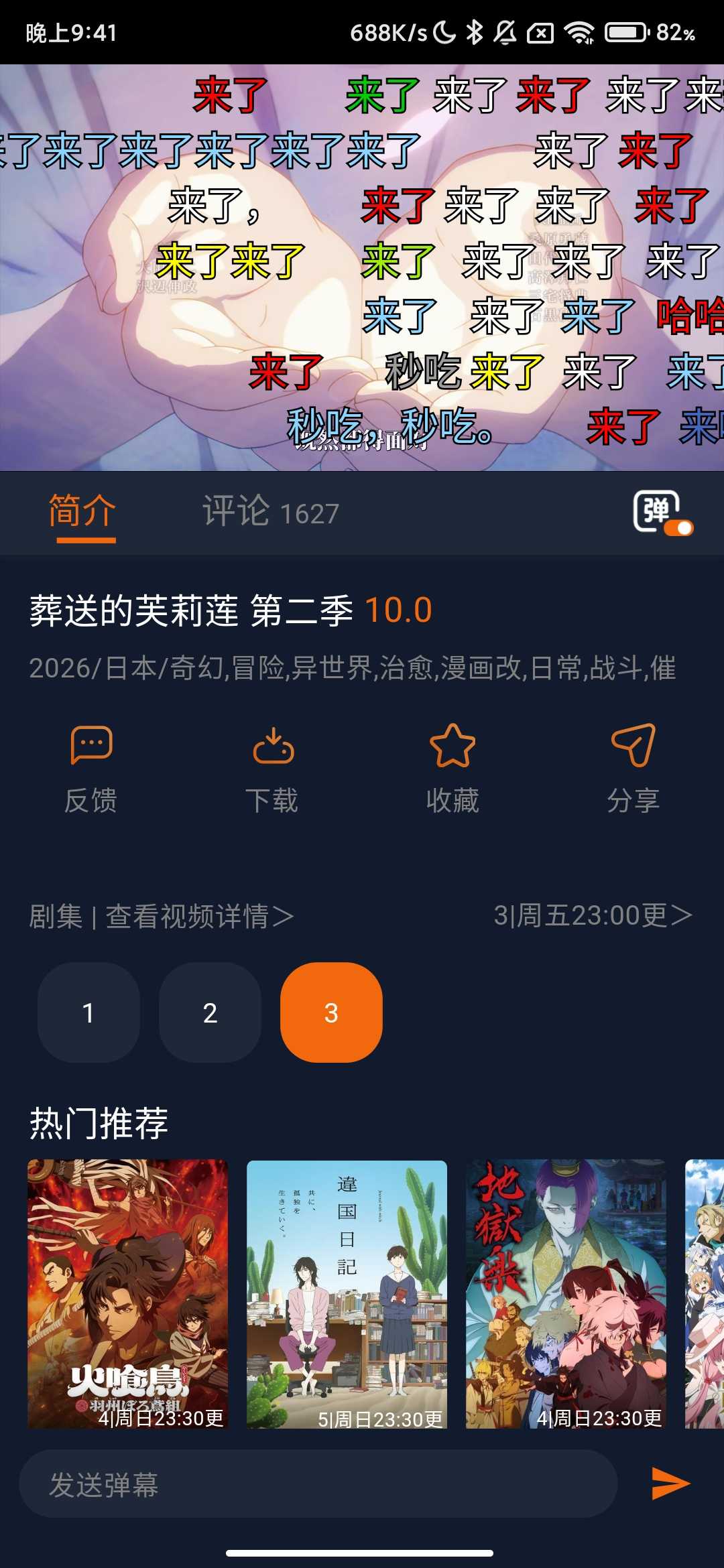Image resolution: width=724 pixels, height=1568 pixels.
Task: Select episode 3
Action: click(331, 1012)
